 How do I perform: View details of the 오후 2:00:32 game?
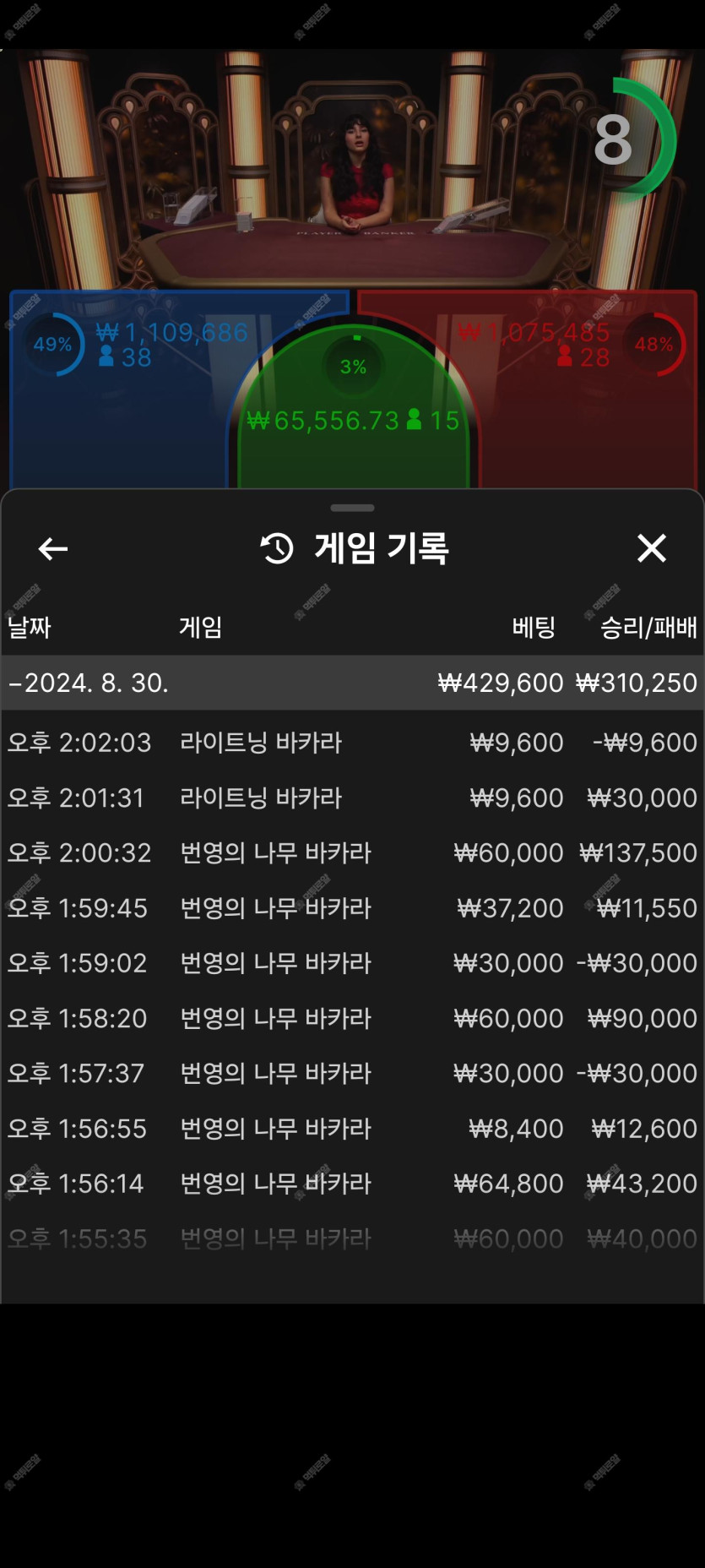(x=352, y=852)
